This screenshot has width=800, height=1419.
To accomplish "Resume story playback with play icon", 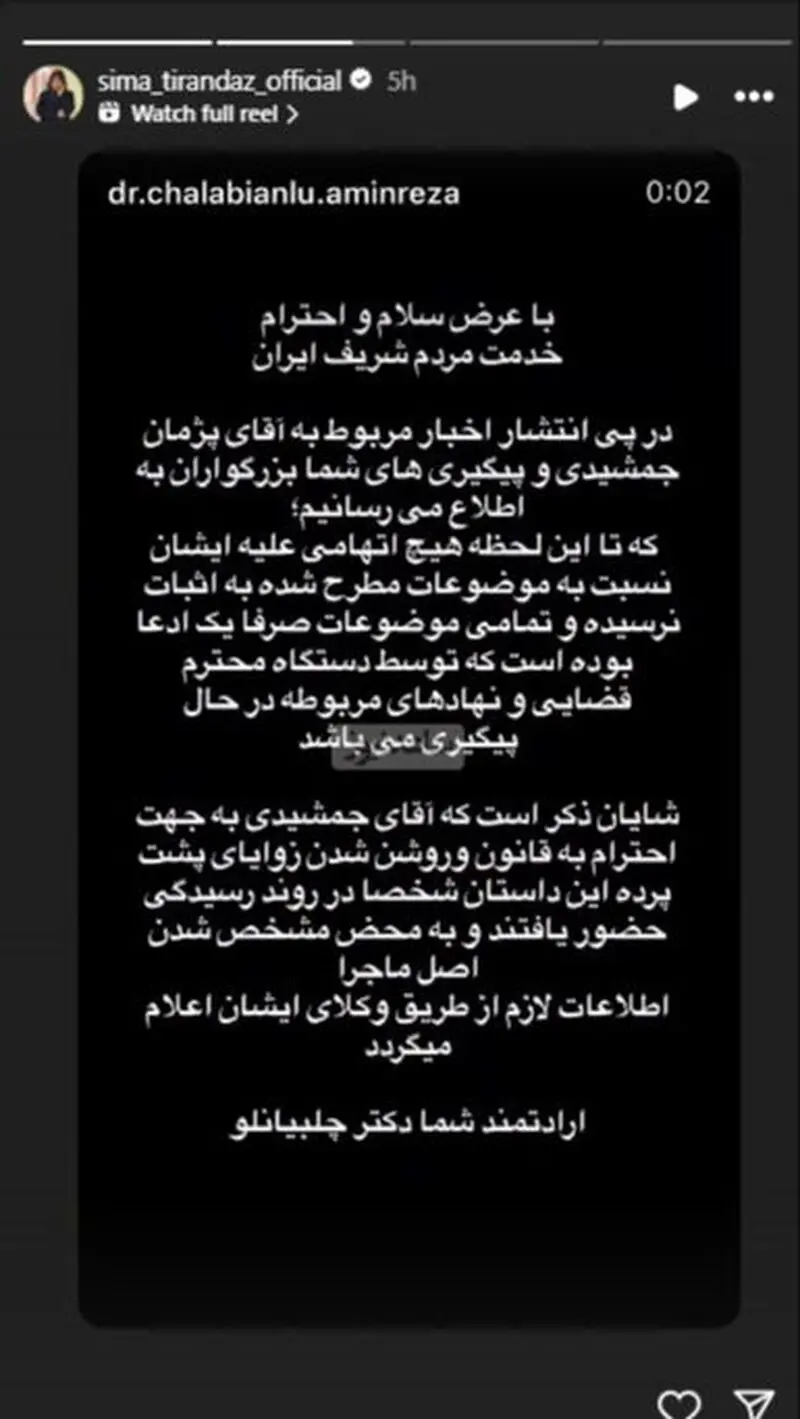I will 685,97.
